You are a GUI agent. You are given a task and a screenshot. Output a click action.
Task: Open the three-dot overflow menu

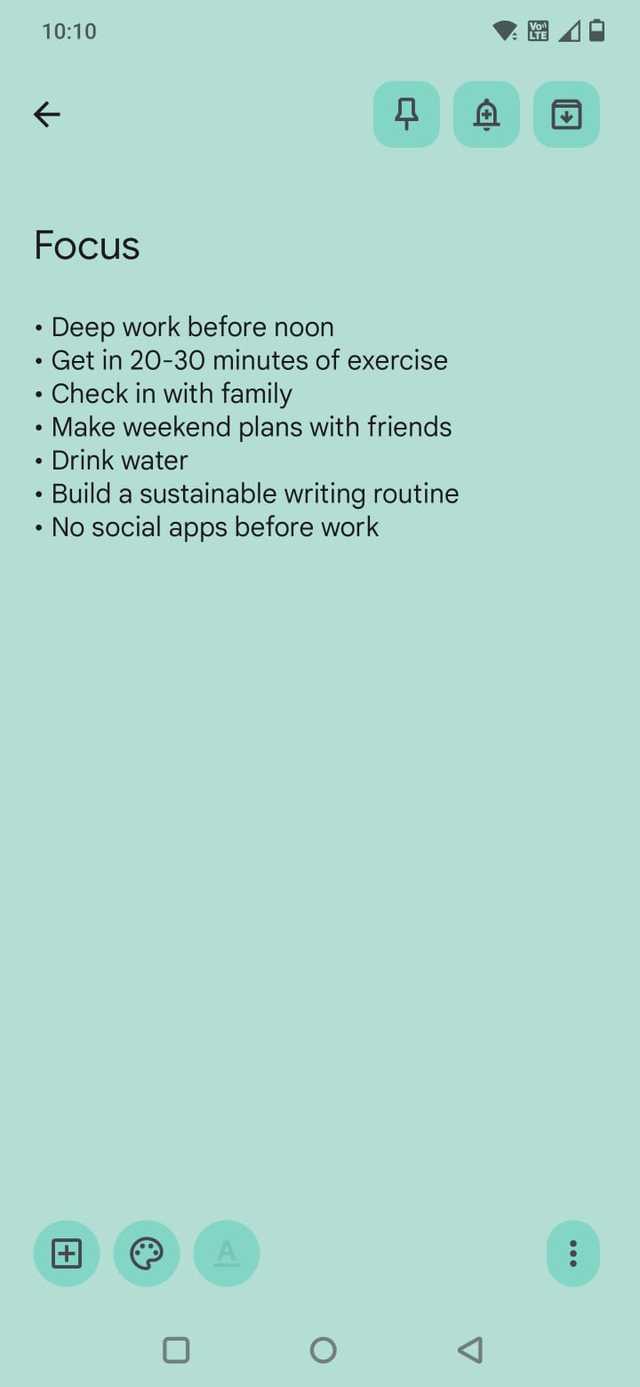[x=573, y=1253]
